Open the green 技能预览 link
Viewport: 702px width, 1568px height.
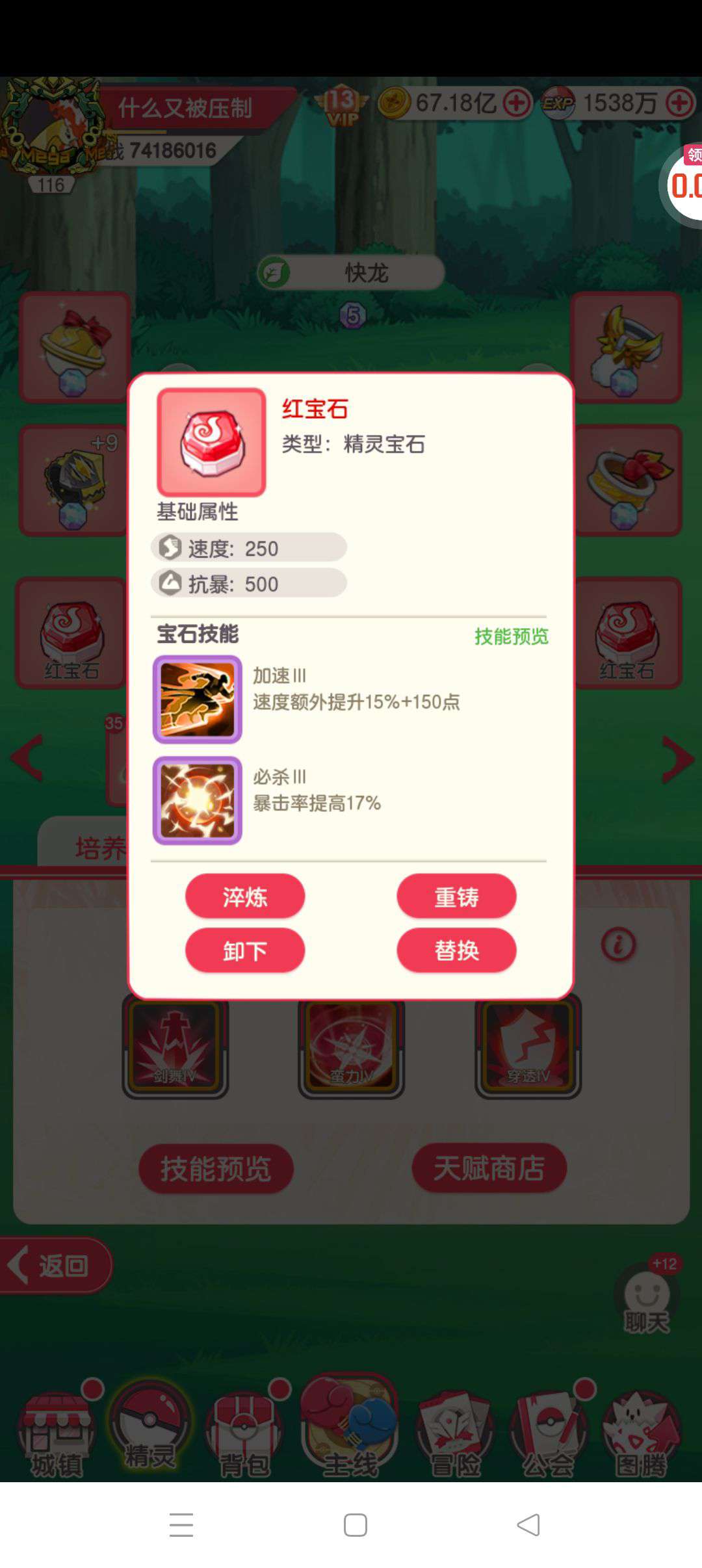512,636
